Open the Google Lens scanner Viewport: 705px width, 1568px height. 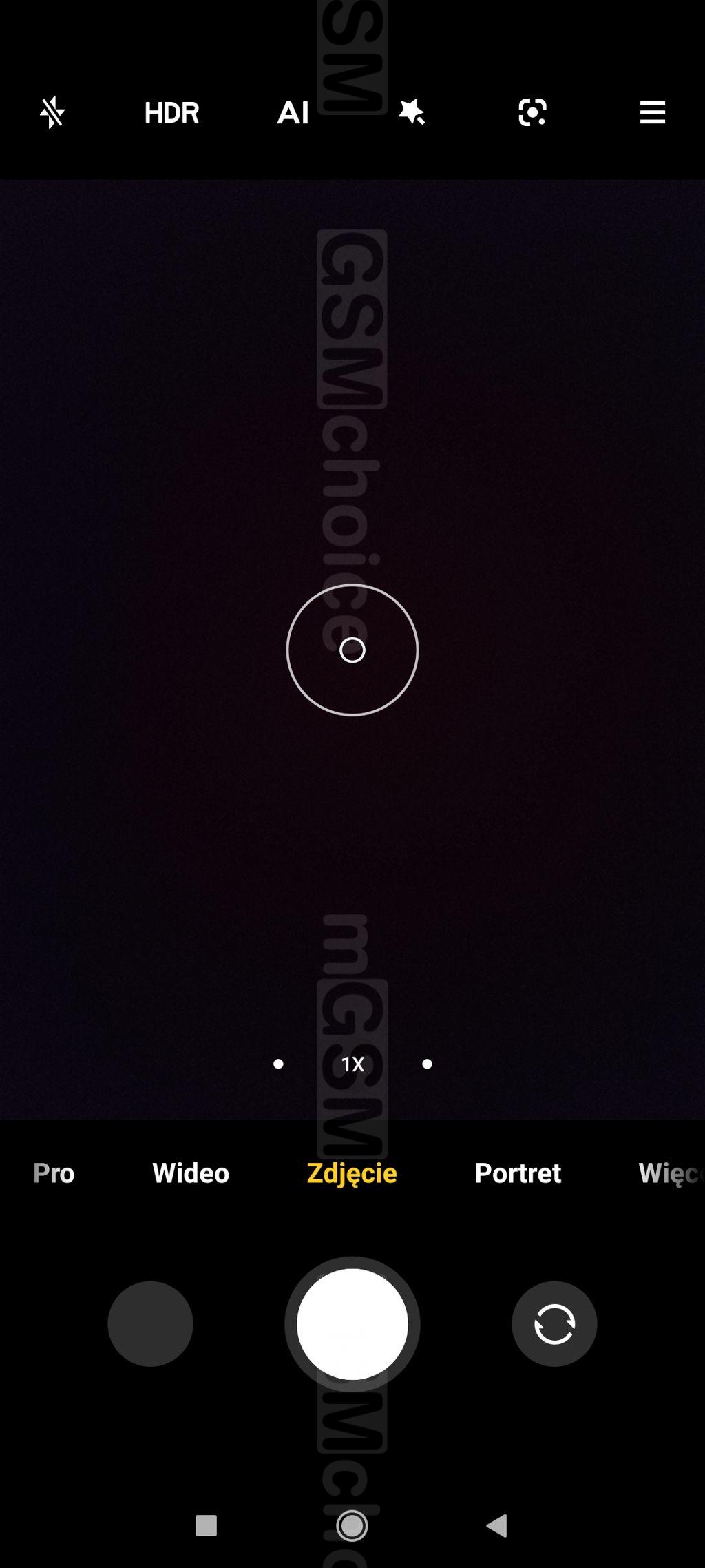coord(532,112)
